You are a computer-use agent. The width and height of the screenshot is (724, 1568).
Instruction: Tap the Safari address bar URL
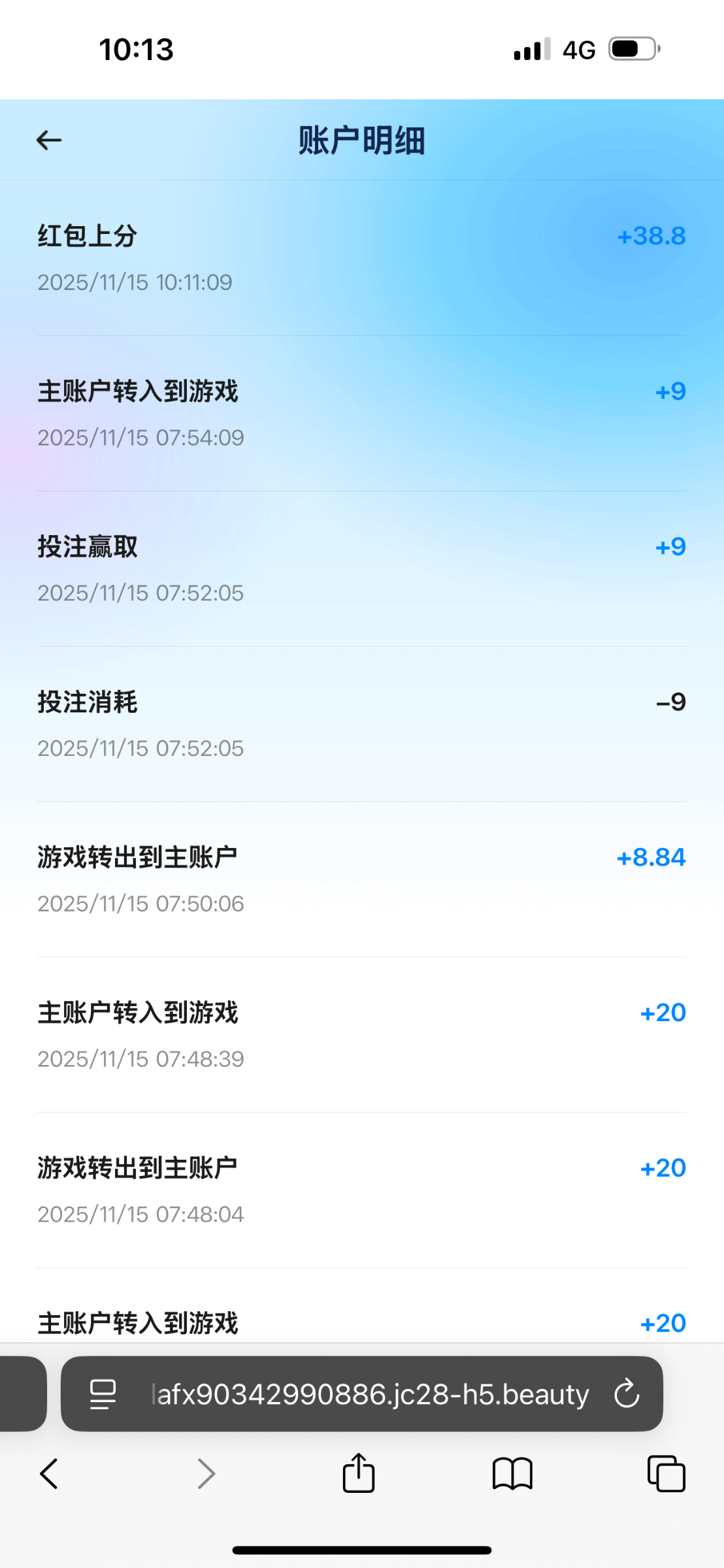coord(370,1394)
